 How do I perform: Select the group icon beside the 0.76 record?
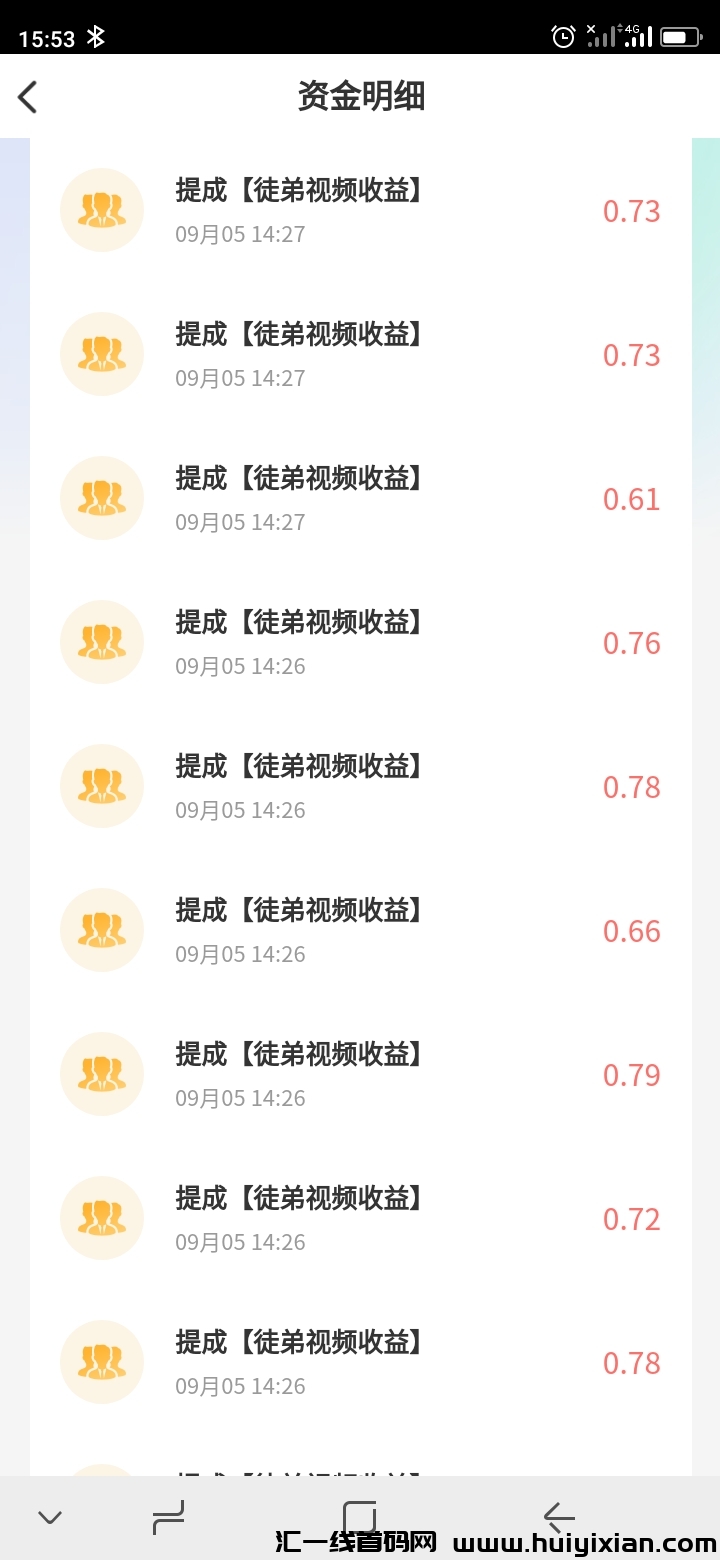[101, 642]
